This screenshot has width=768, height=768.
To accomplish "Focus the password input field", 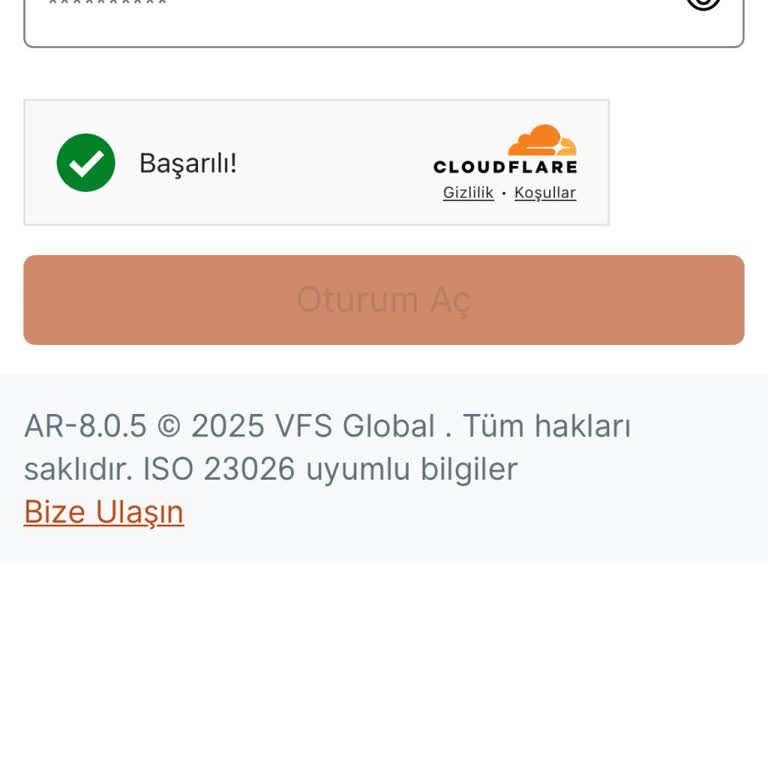I will click(x=384, y=23).
